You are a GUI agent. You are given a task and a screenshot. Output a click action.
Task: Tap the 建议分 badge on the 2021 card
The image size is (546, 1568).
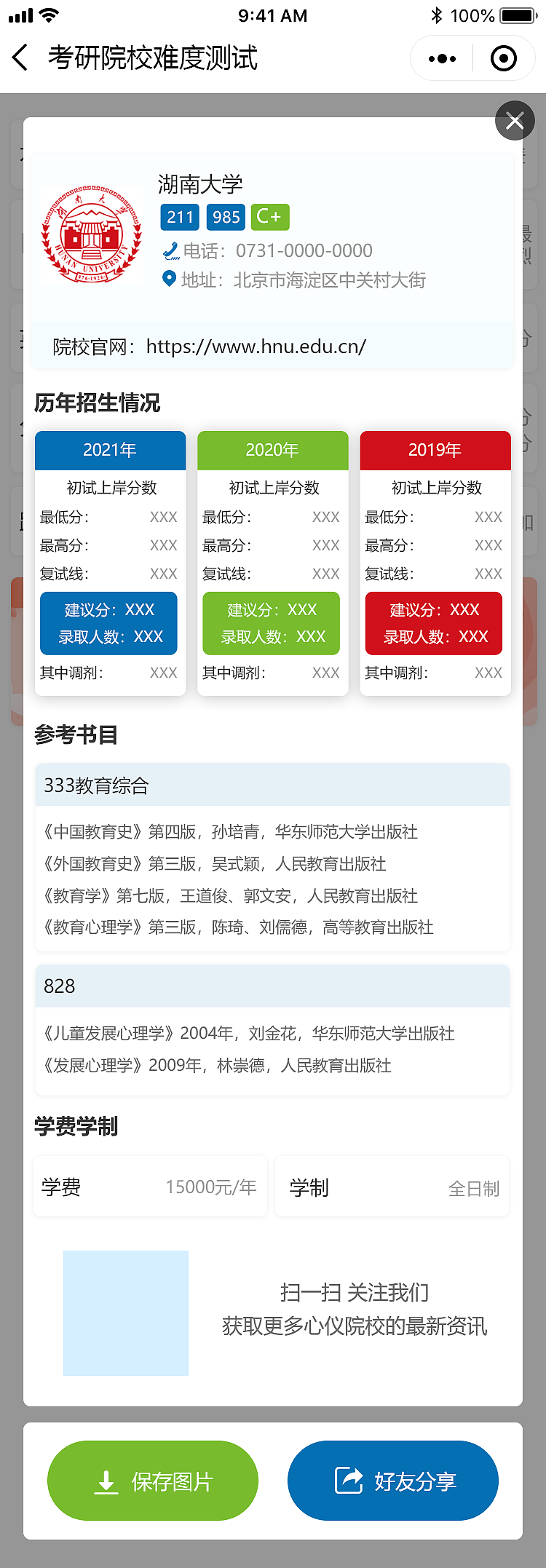(x=108, y=609)
